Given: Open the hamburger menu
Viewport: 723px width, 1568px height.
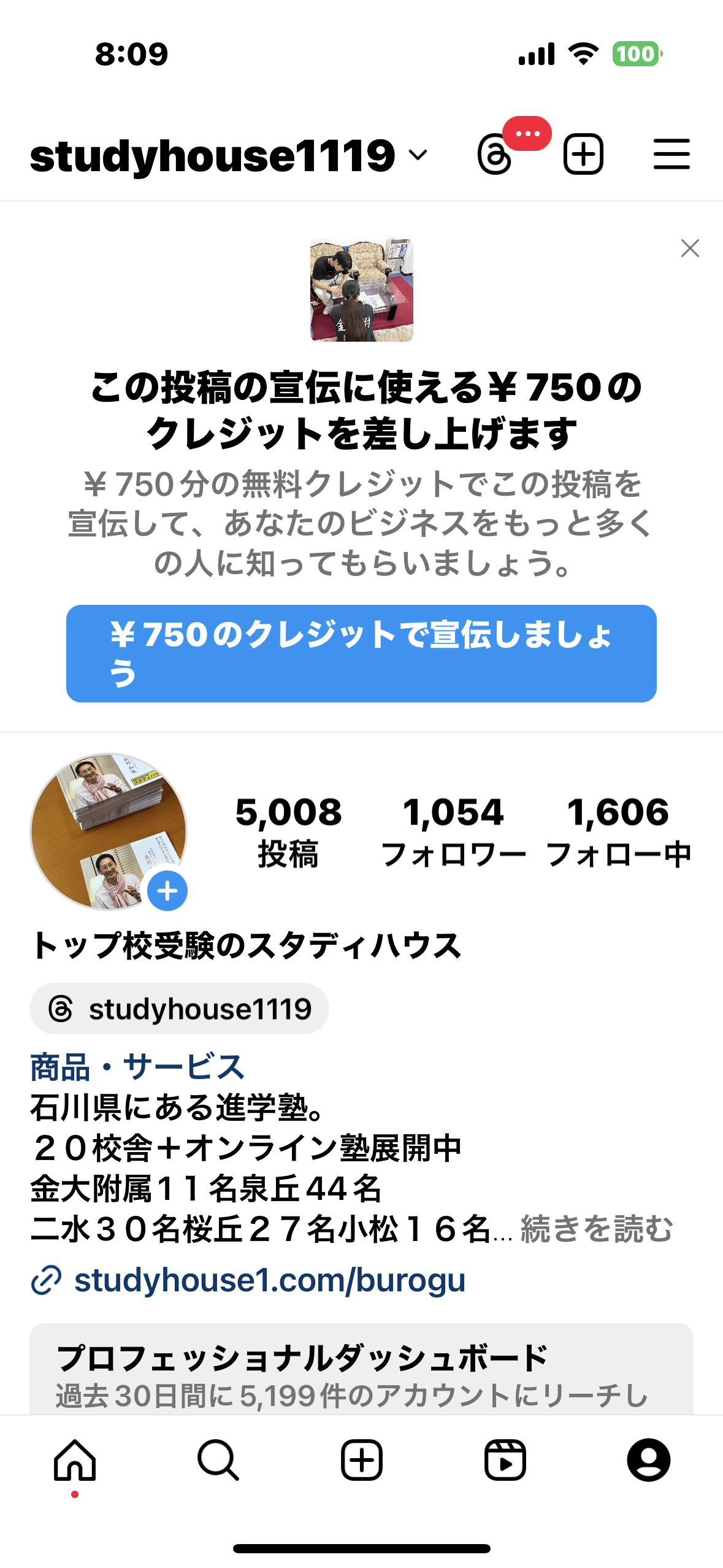Looking at the screenshot, I should (x=671, y=155).
